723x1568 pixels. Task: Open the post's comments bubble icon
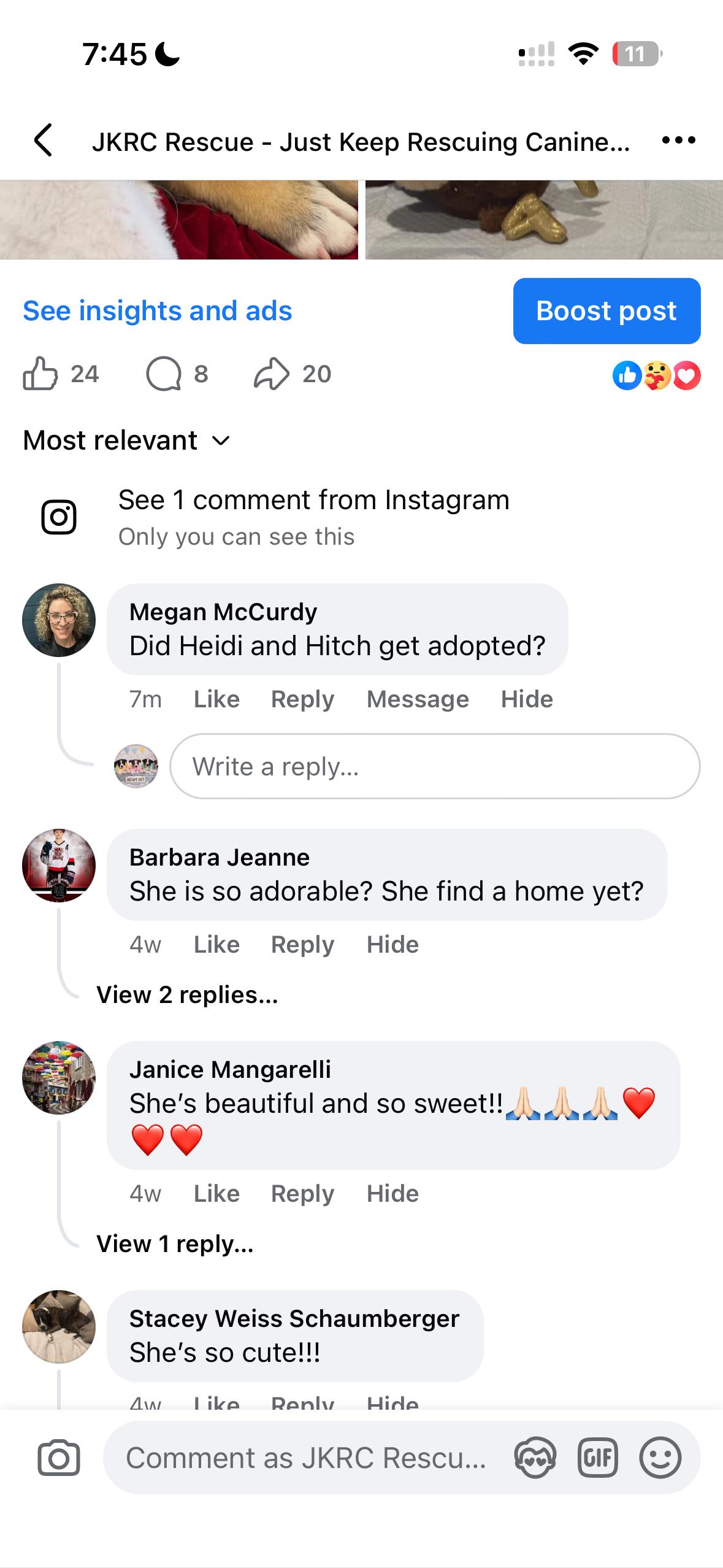[164, 374]
